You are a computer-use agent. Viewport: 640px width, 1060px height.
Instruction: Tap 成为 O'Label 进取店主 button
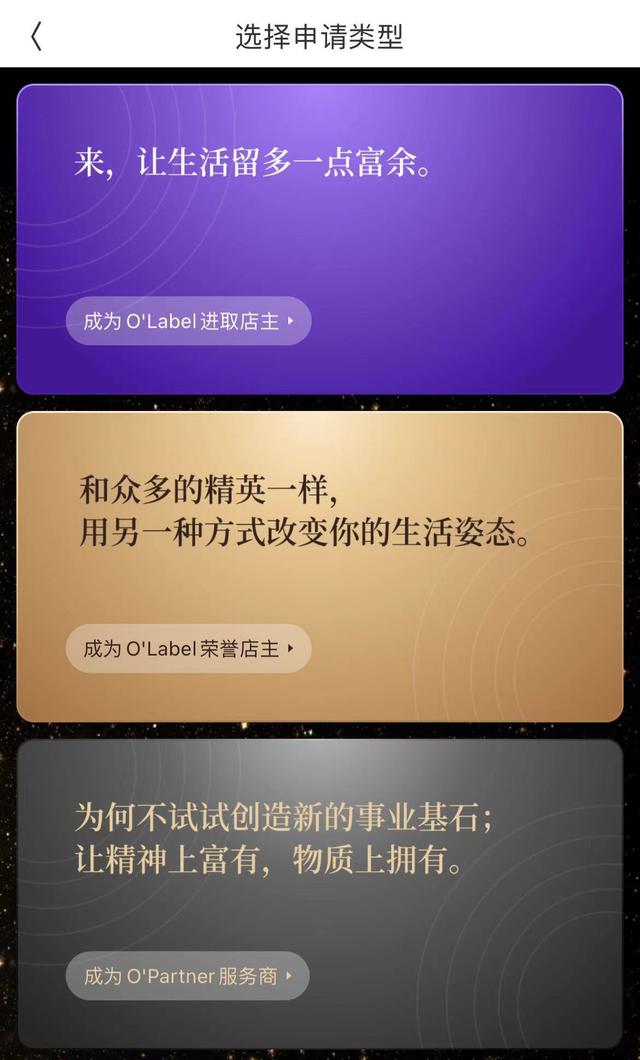coord(189,321)
